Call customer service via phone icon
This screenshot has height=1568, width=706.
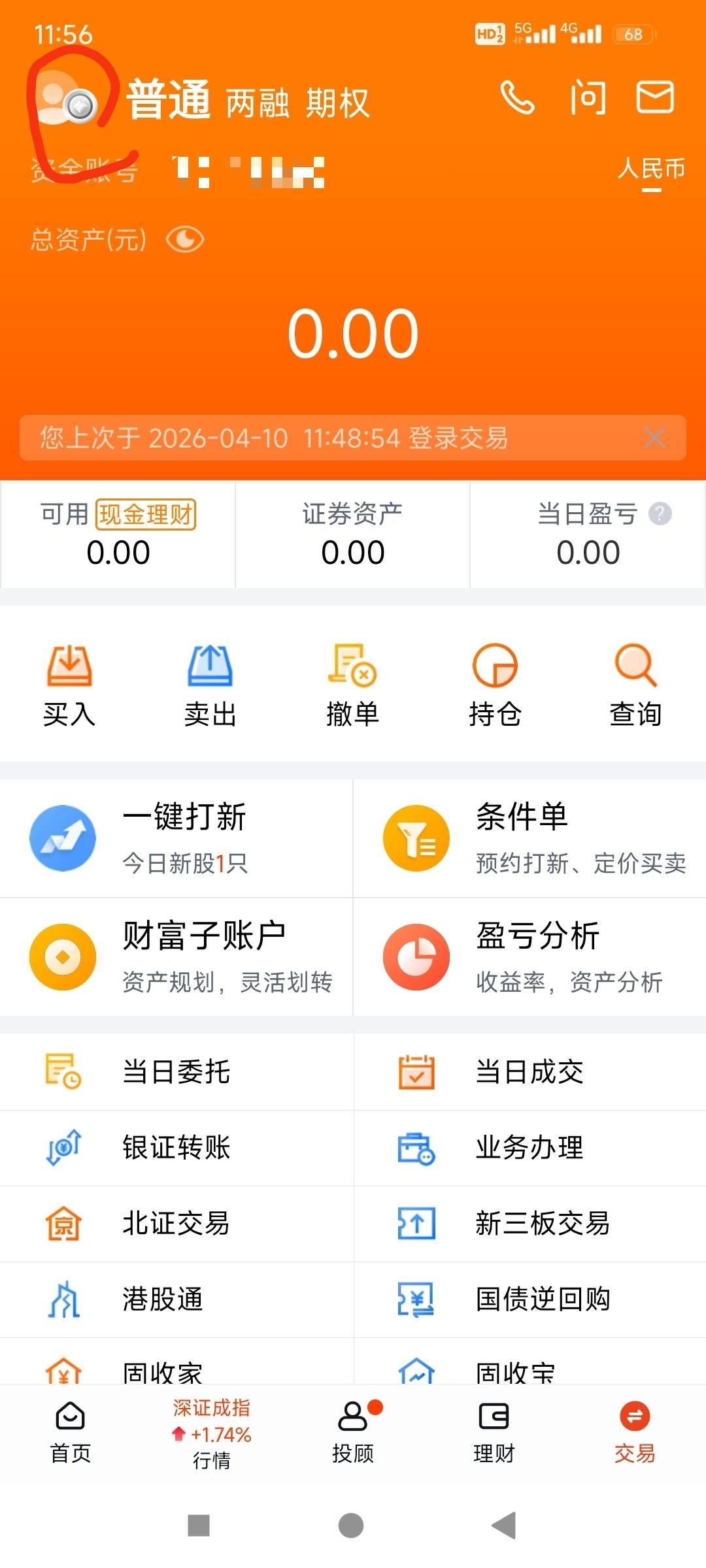517,98
